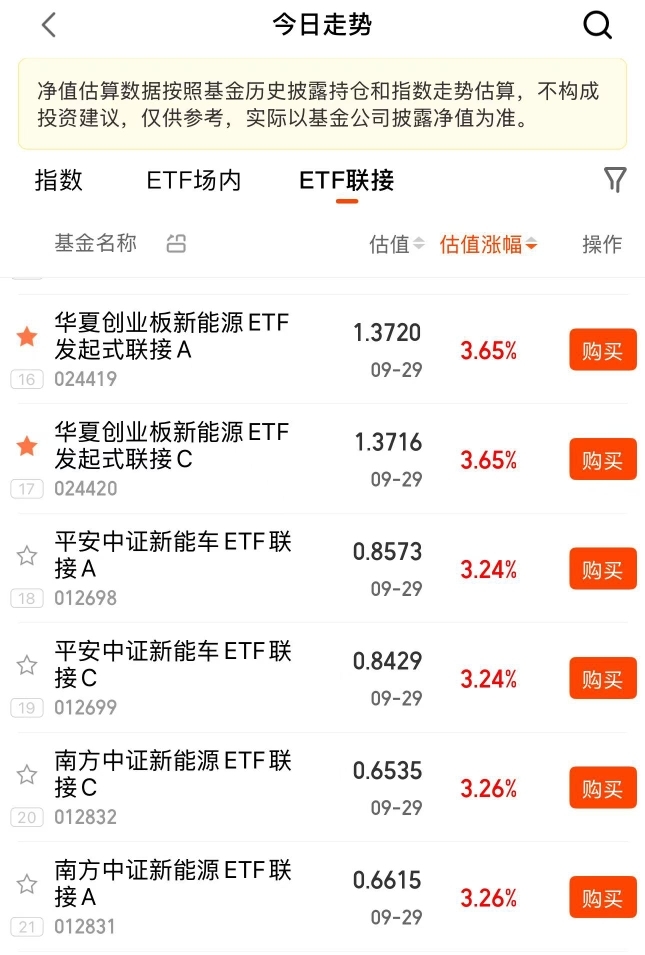The height and width of the screenshot is (955, 645).
Task: Sort the list by 估值
Action: [397, 244]
